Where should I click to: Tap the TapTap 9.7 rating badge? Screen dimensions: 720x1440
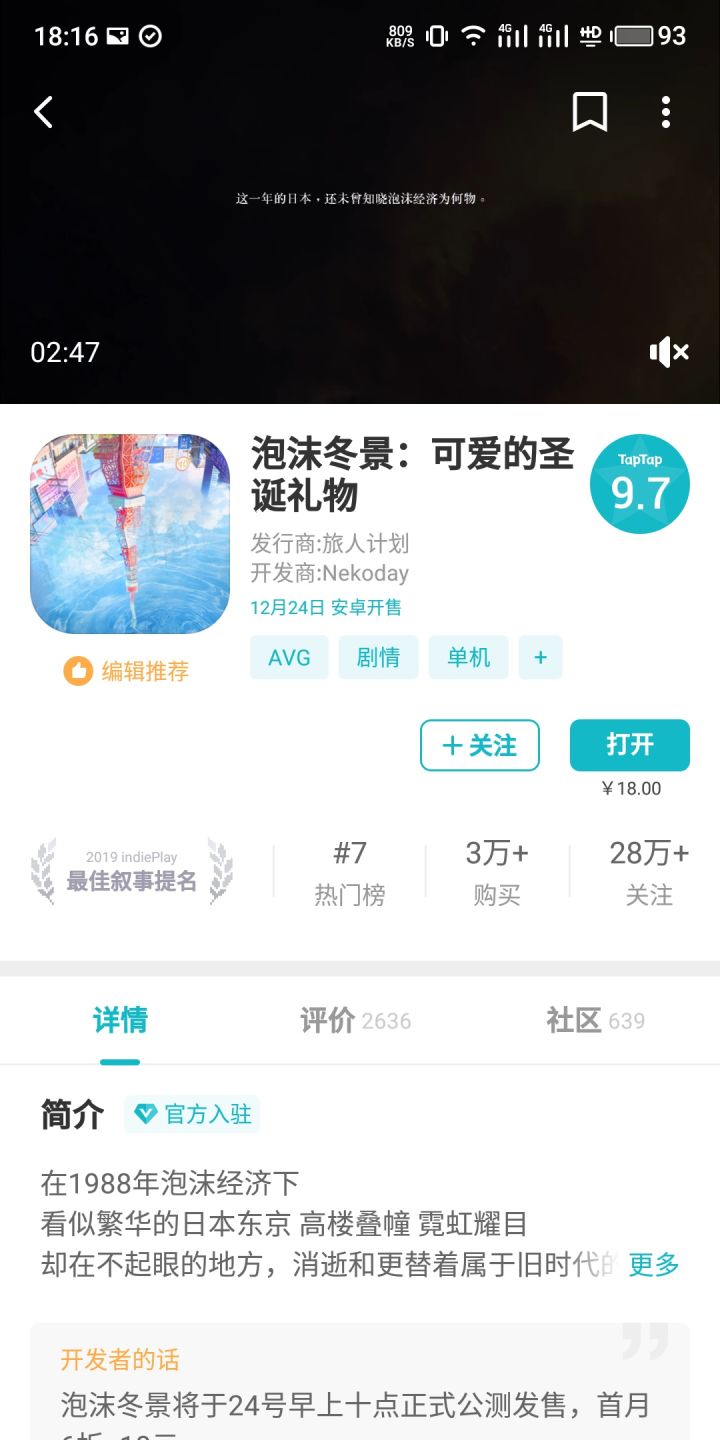click(640, 484)
